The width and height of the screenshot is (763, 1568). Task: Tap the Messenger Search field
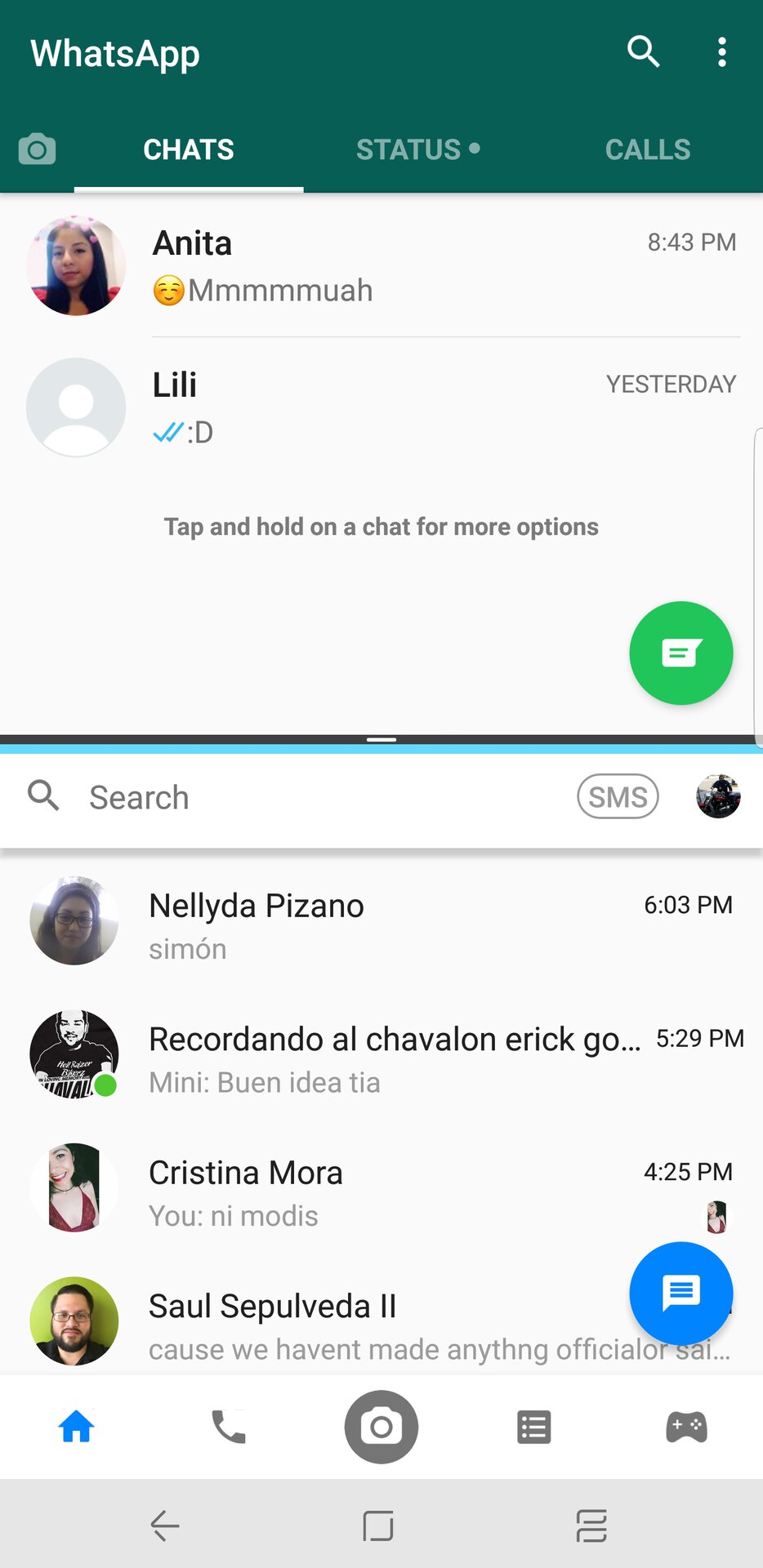(x=310, y=797)
